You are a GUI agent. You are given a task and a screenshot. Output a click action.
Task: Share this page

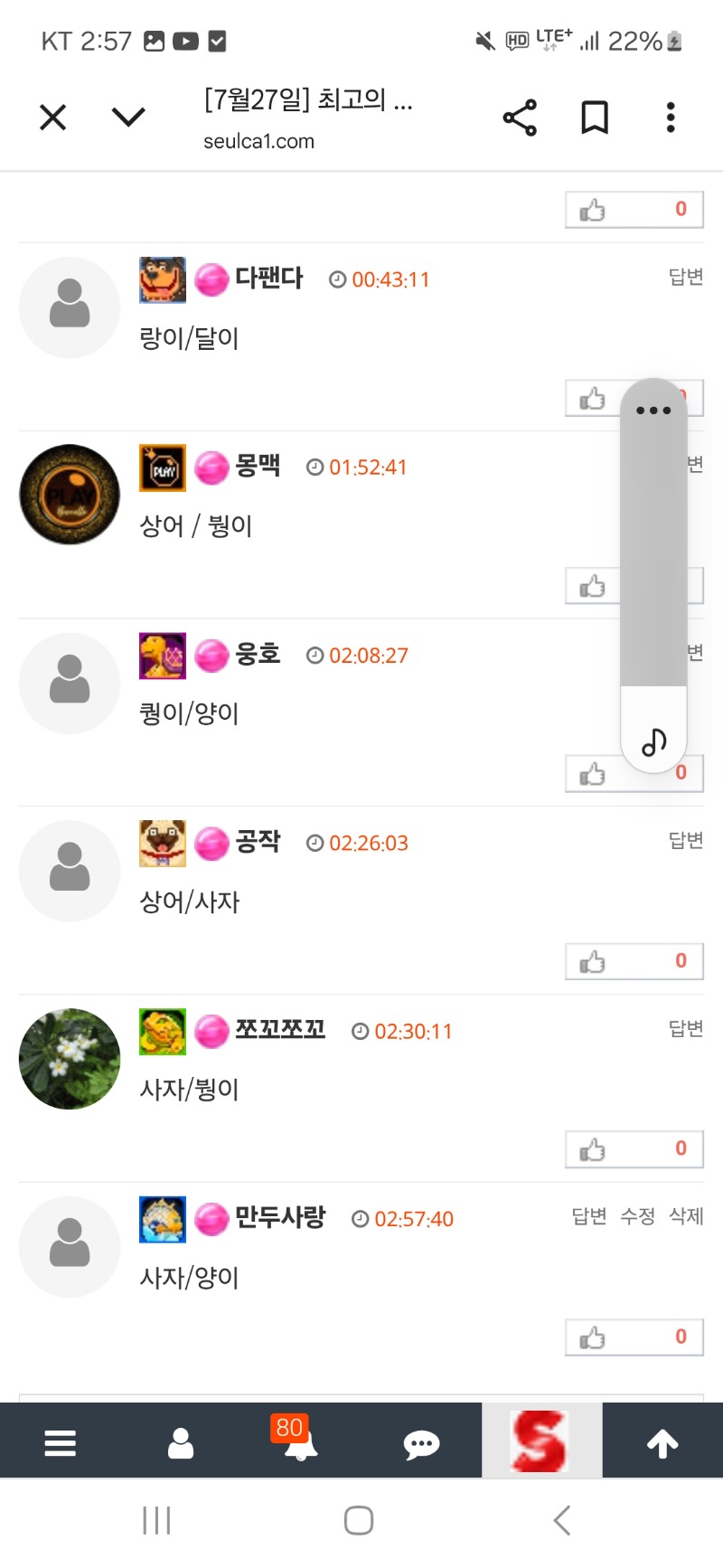click(x=520, y=118)
